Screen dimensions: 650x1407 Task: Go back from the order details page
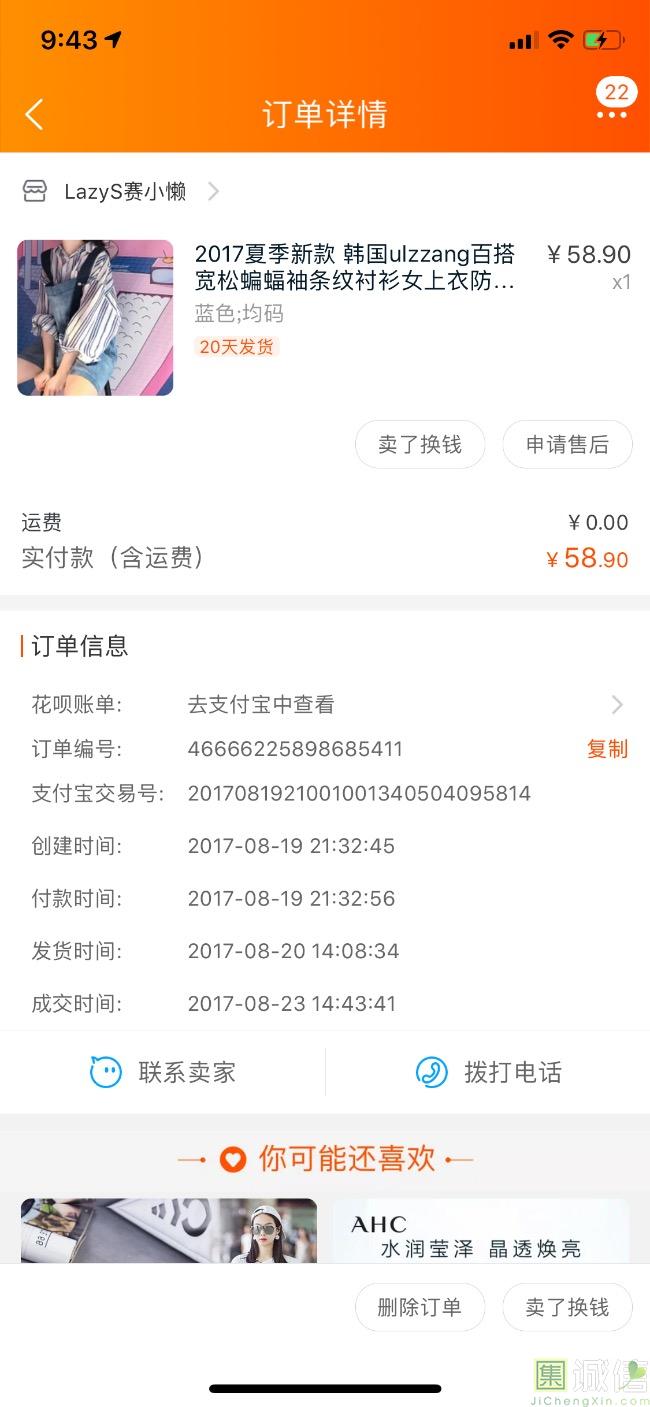[34, 114]
